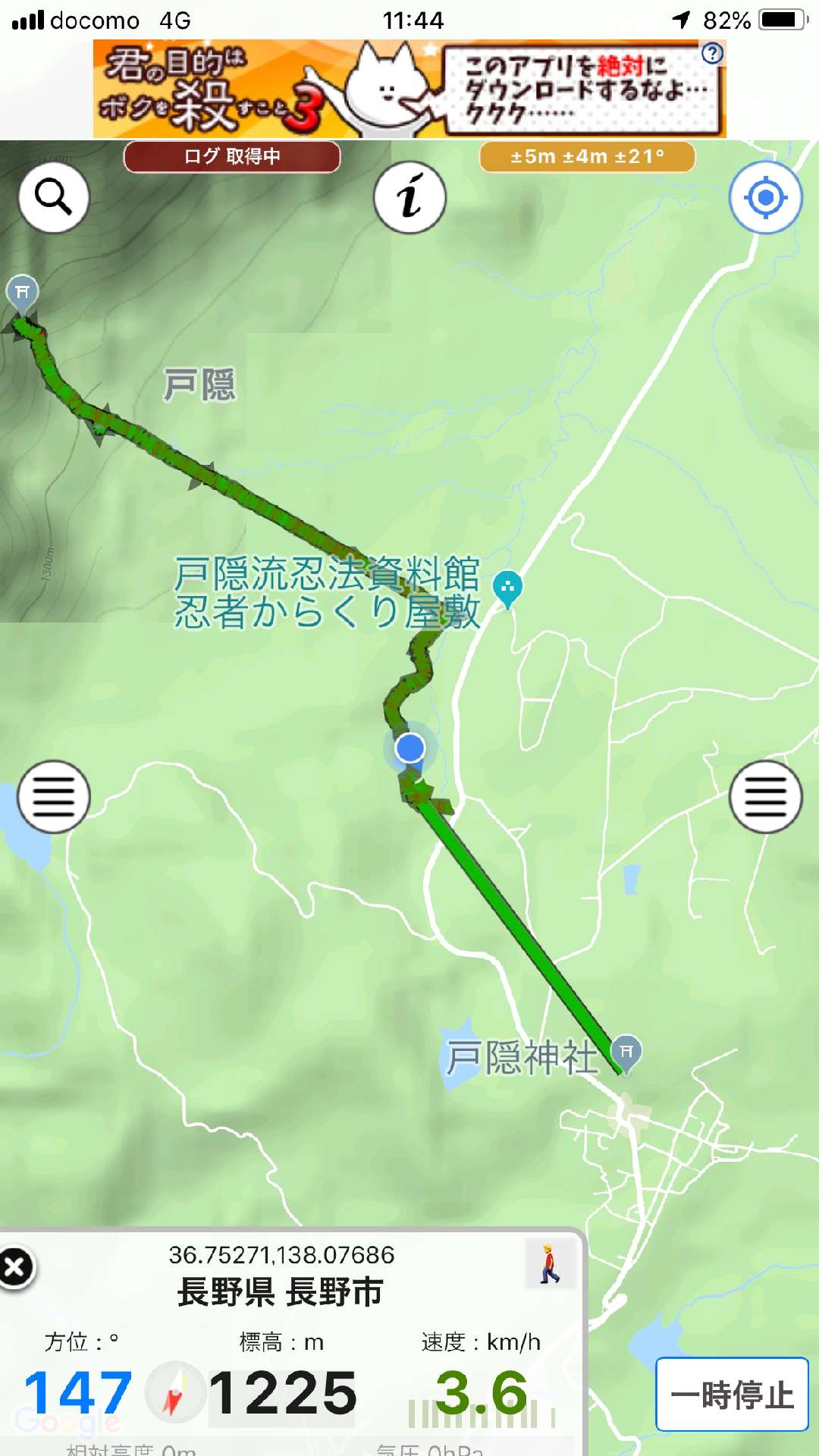This screenshot has width=819, height=1456.
Task: Tap the 一時停止 pause button
Action: 732,1394
